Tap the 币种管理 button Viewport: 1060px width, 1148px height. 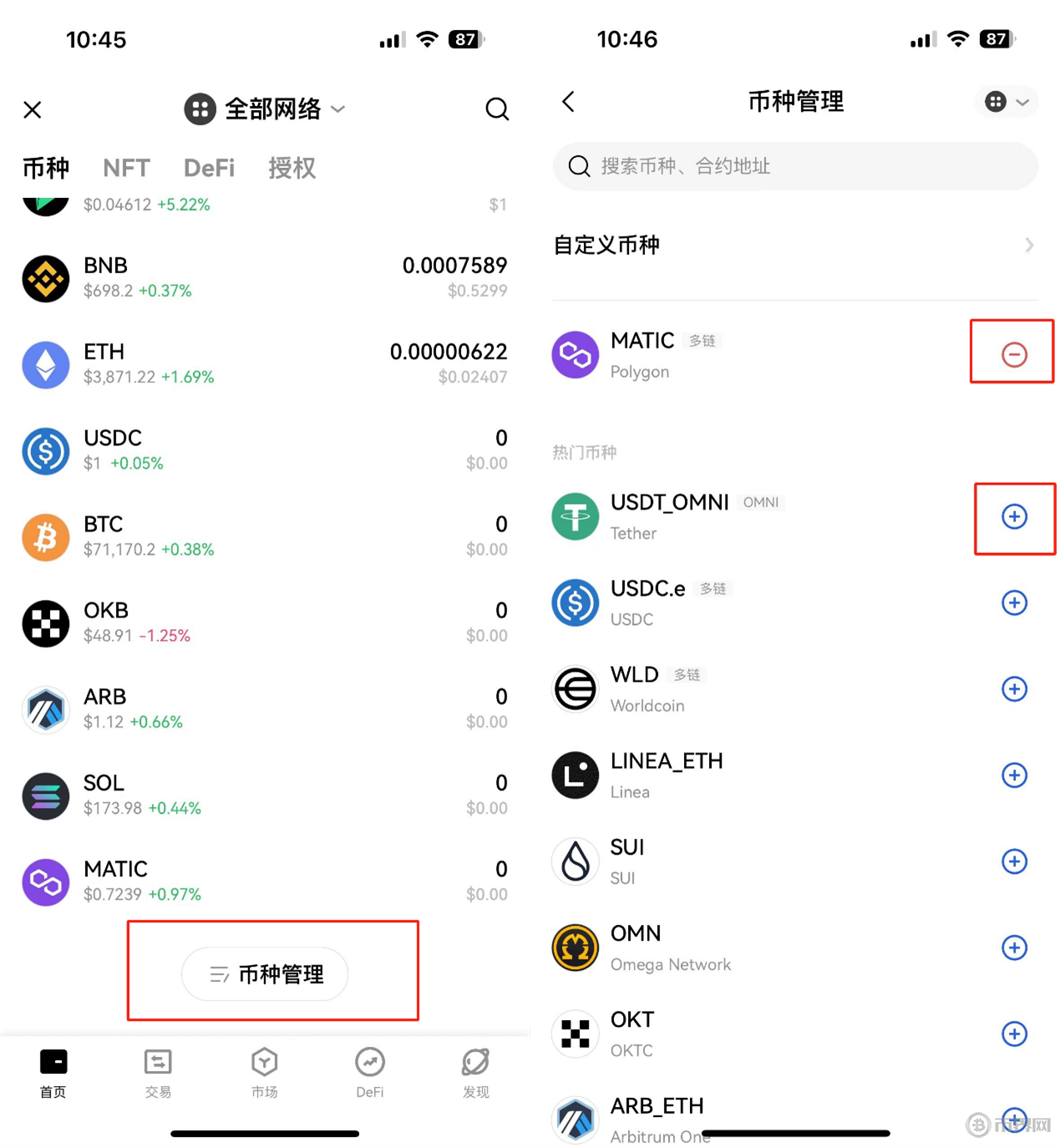(x=266, y=974)
